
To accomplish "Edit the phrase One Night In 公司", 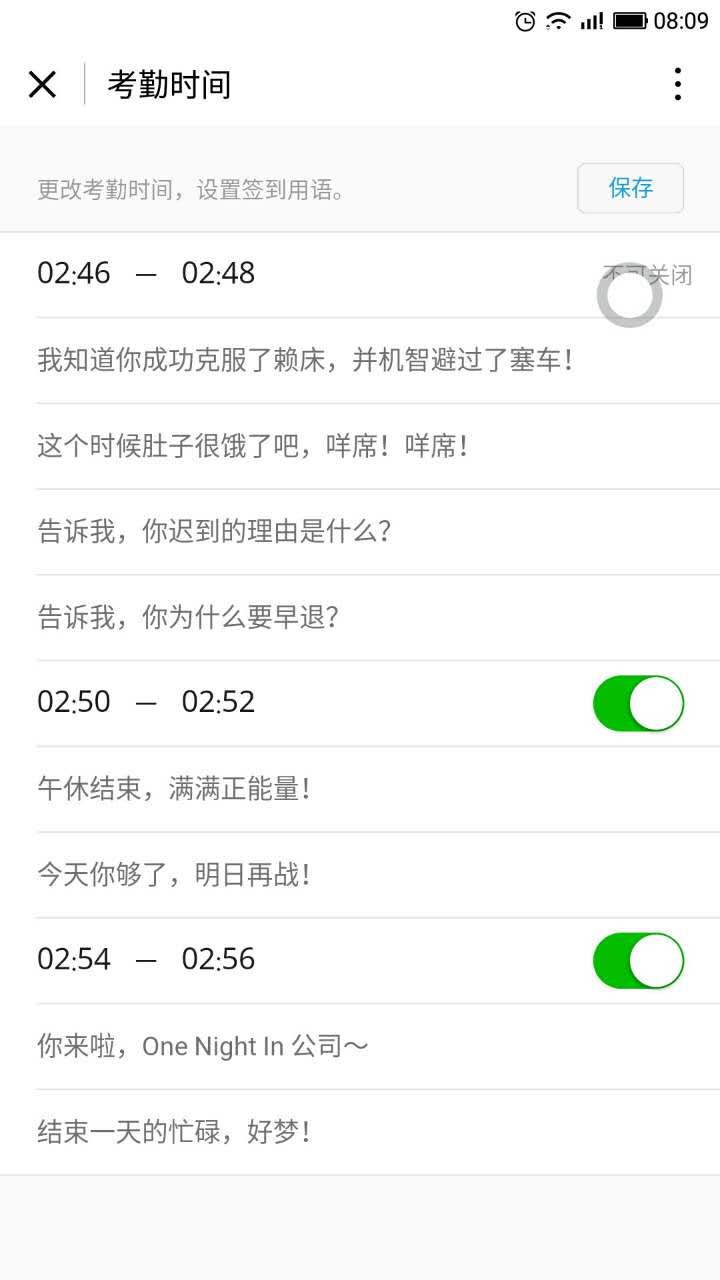I will (203, 1047).
